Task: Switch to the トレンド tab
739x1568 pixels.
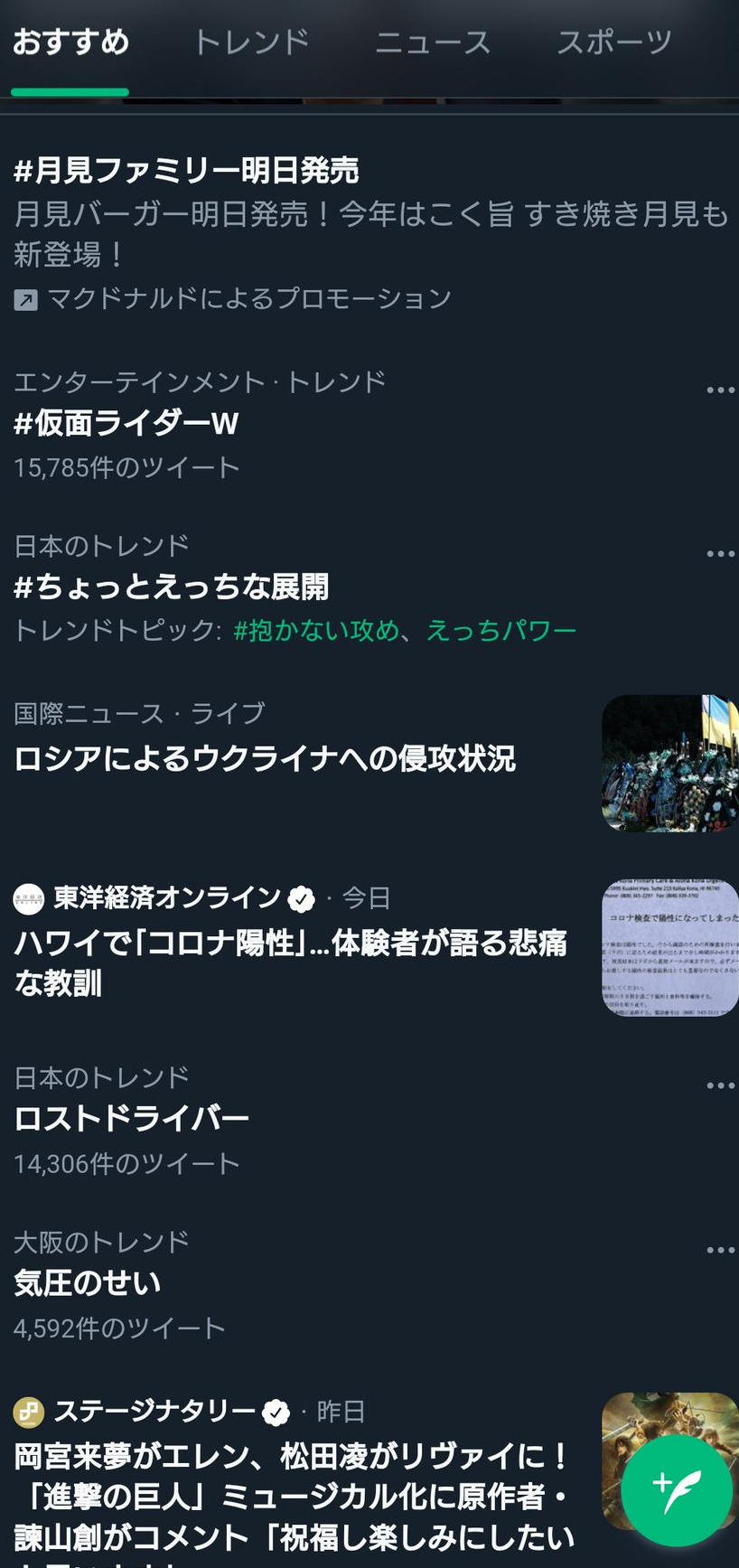Action: click(251, 42)
